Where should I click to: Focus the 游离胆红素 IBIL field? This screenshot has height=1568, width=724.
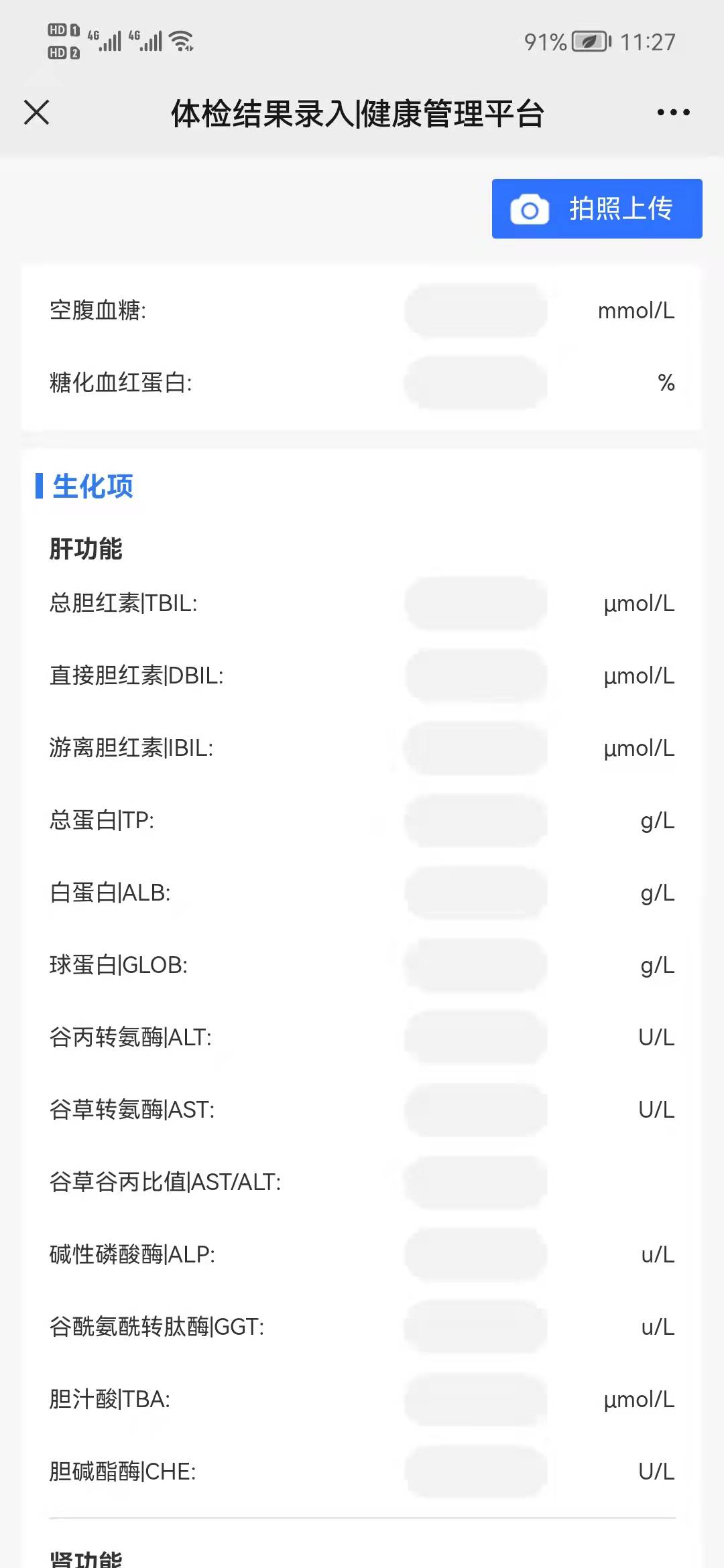tap(476, 748)
